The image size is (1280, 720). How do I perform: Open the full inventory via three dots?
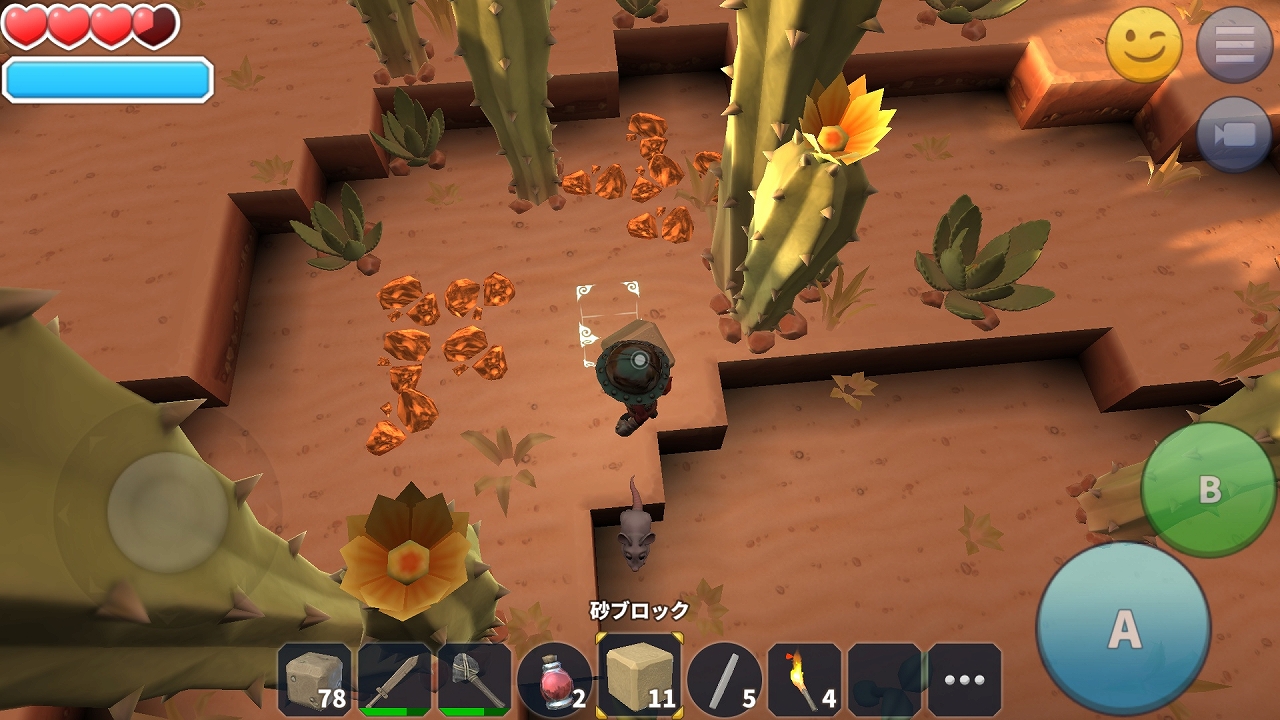(964, 680)
